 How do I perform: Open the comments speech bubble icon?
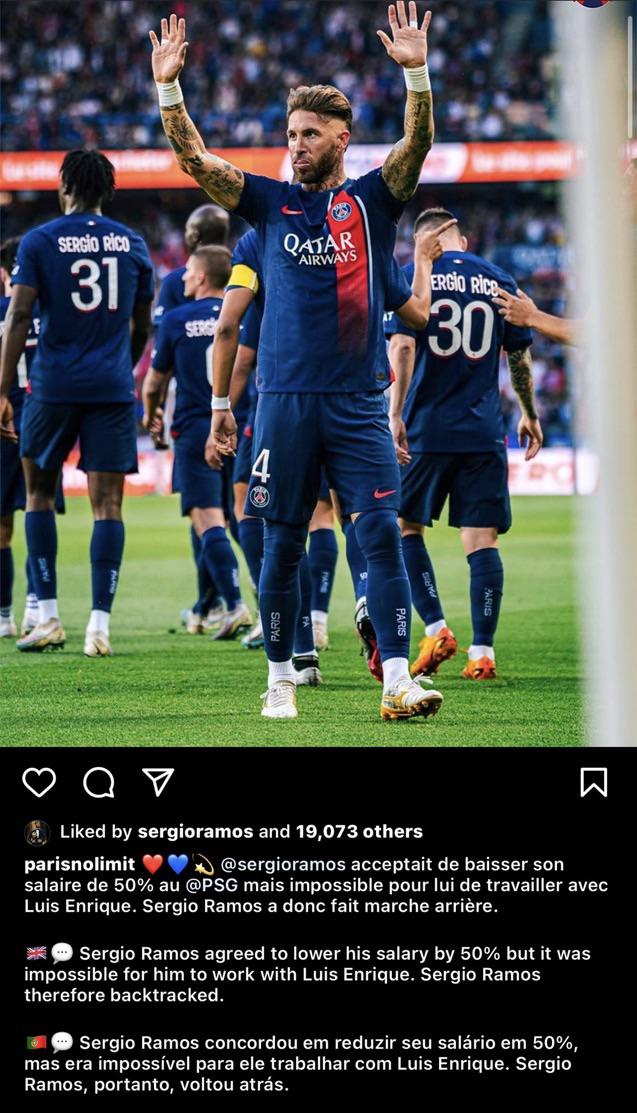pos(98,782)
